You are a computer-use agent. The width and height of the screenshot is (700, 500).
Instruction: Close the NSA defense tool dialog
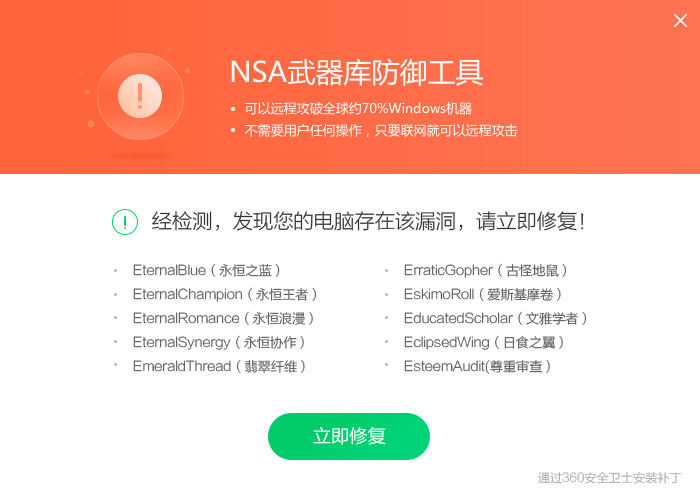(x=680, y=20)
